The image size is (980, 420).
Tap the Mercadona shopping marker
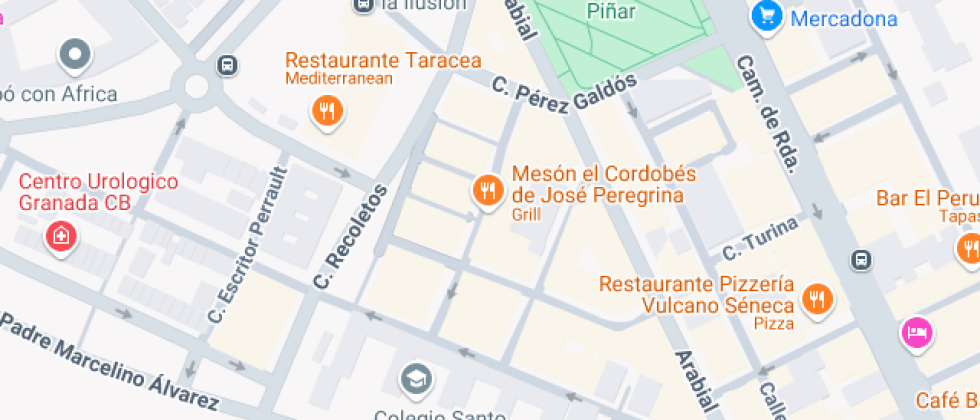[767, 16]
